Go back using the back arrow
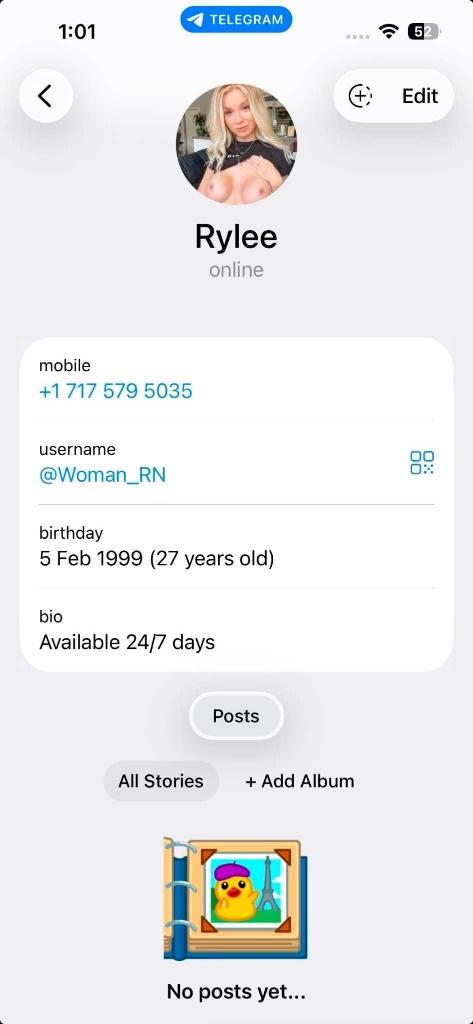 [46, 96]
